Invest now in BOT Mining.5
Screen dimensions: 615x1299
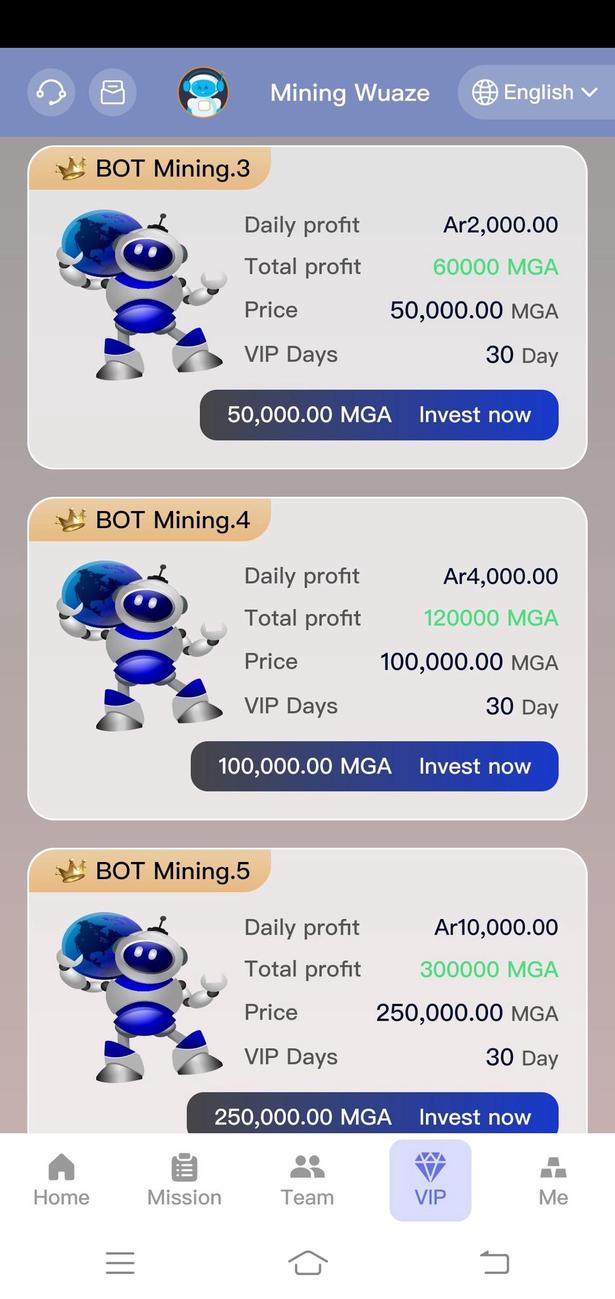[x=372, y=1114]
